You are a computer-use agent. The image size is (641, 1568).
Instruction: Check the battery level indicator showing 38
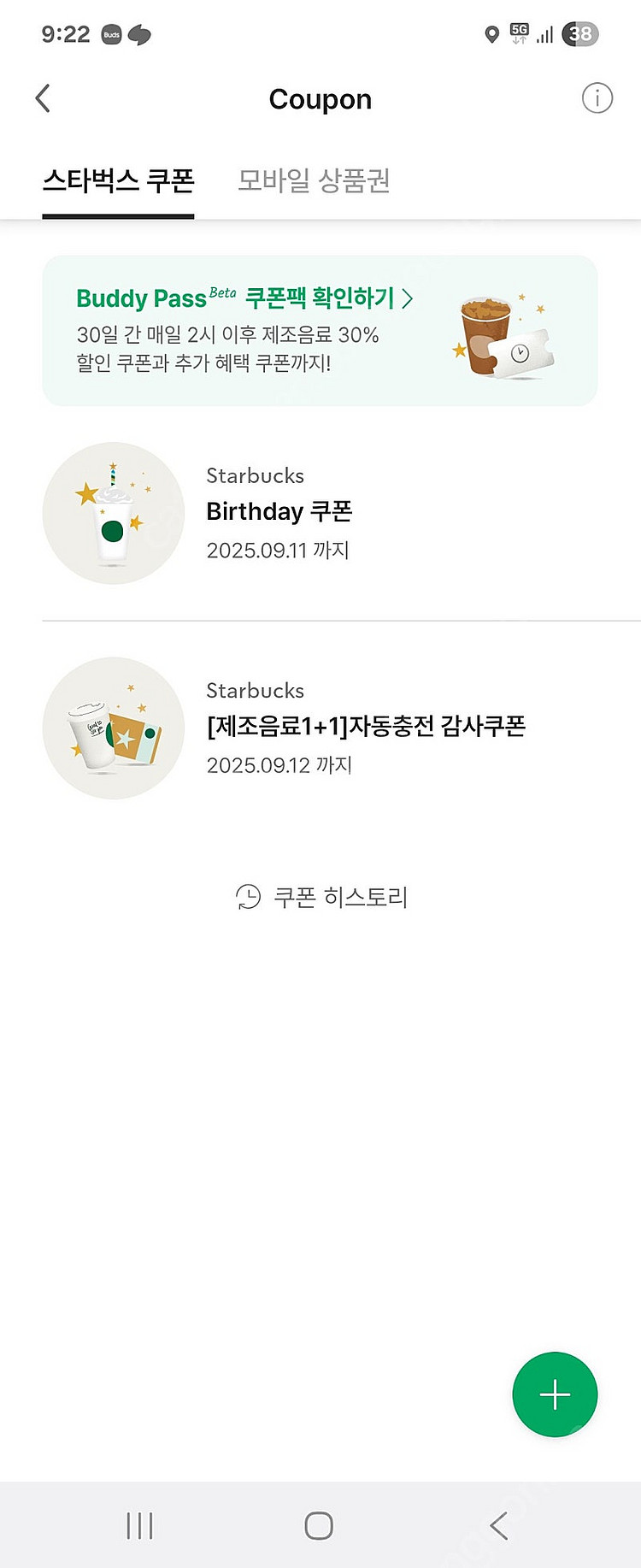584,34
